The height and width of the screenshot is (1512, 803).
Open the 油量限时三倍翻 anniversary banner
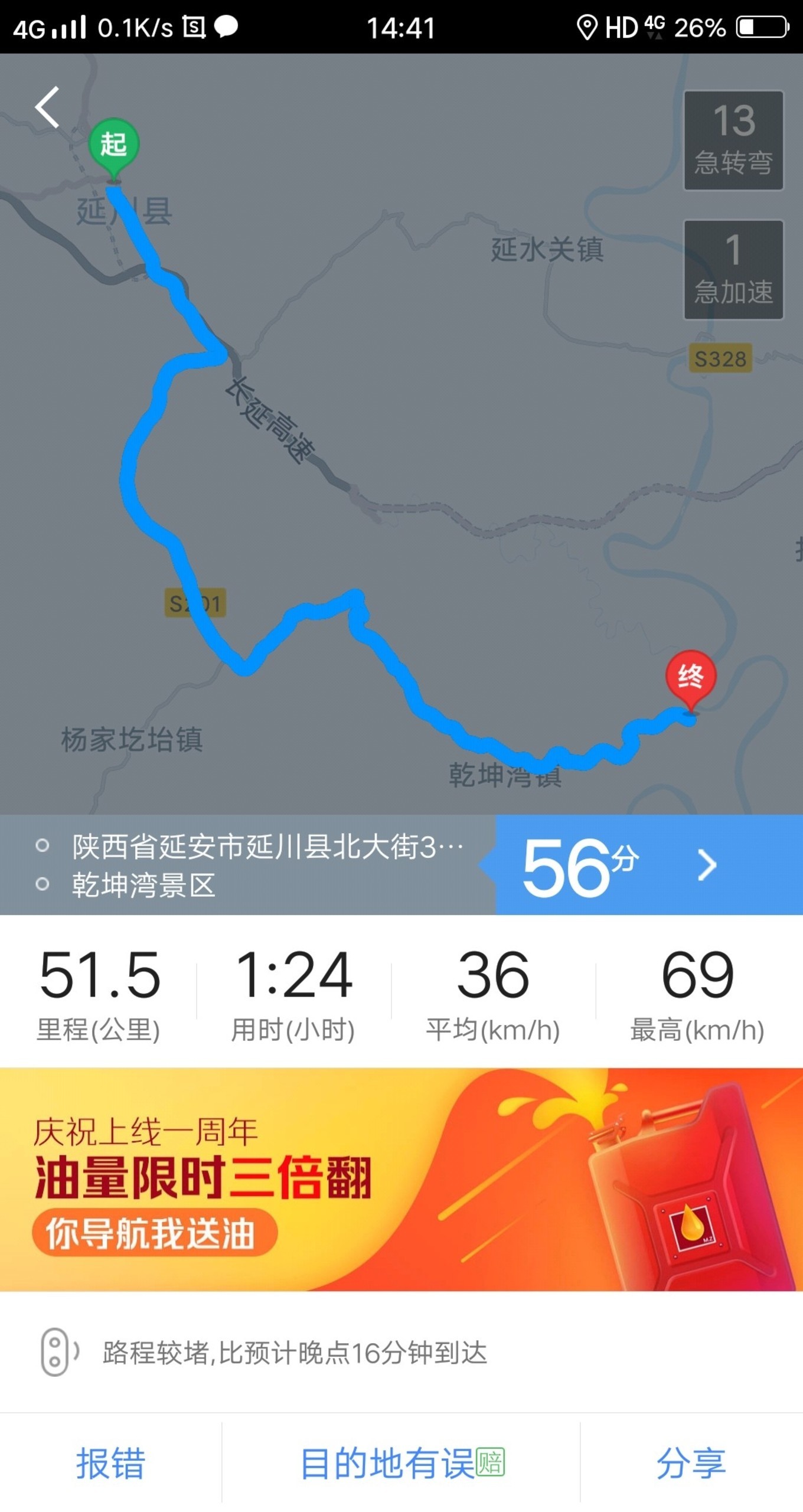coord(401,1179)
